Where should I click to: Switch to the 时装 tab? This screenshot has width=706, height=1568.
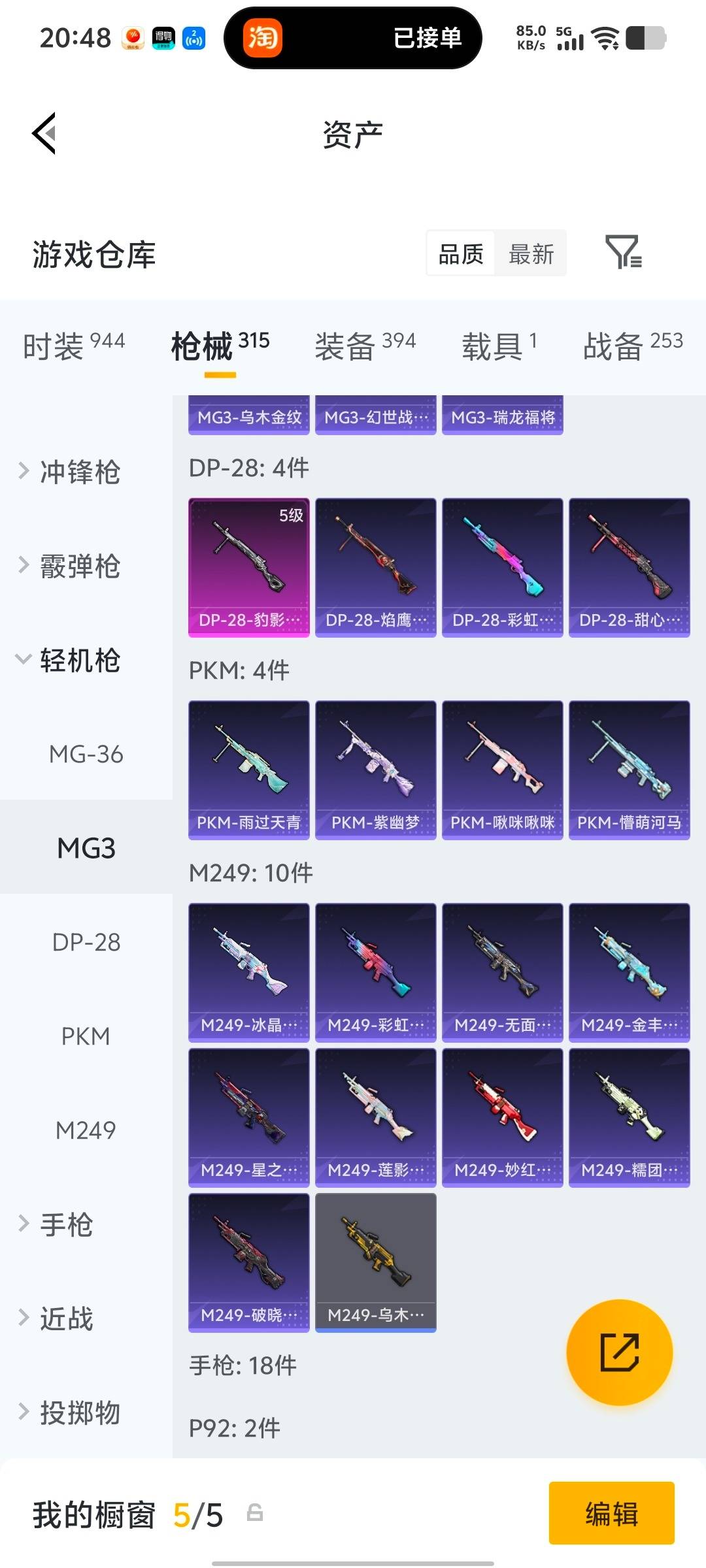click(73, 346)
